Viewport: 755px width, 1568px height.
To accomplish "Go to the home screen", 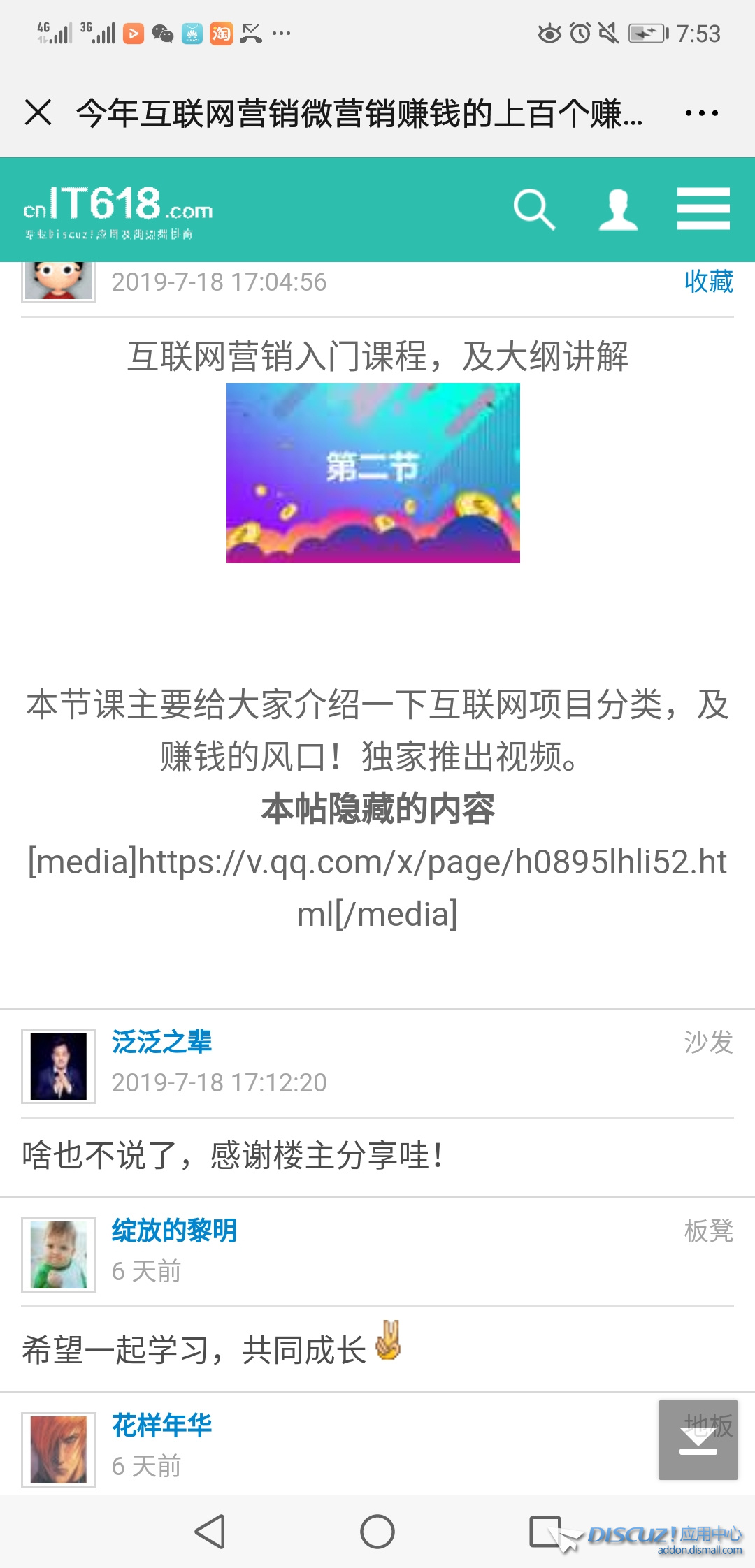I will click(377, 1532).
